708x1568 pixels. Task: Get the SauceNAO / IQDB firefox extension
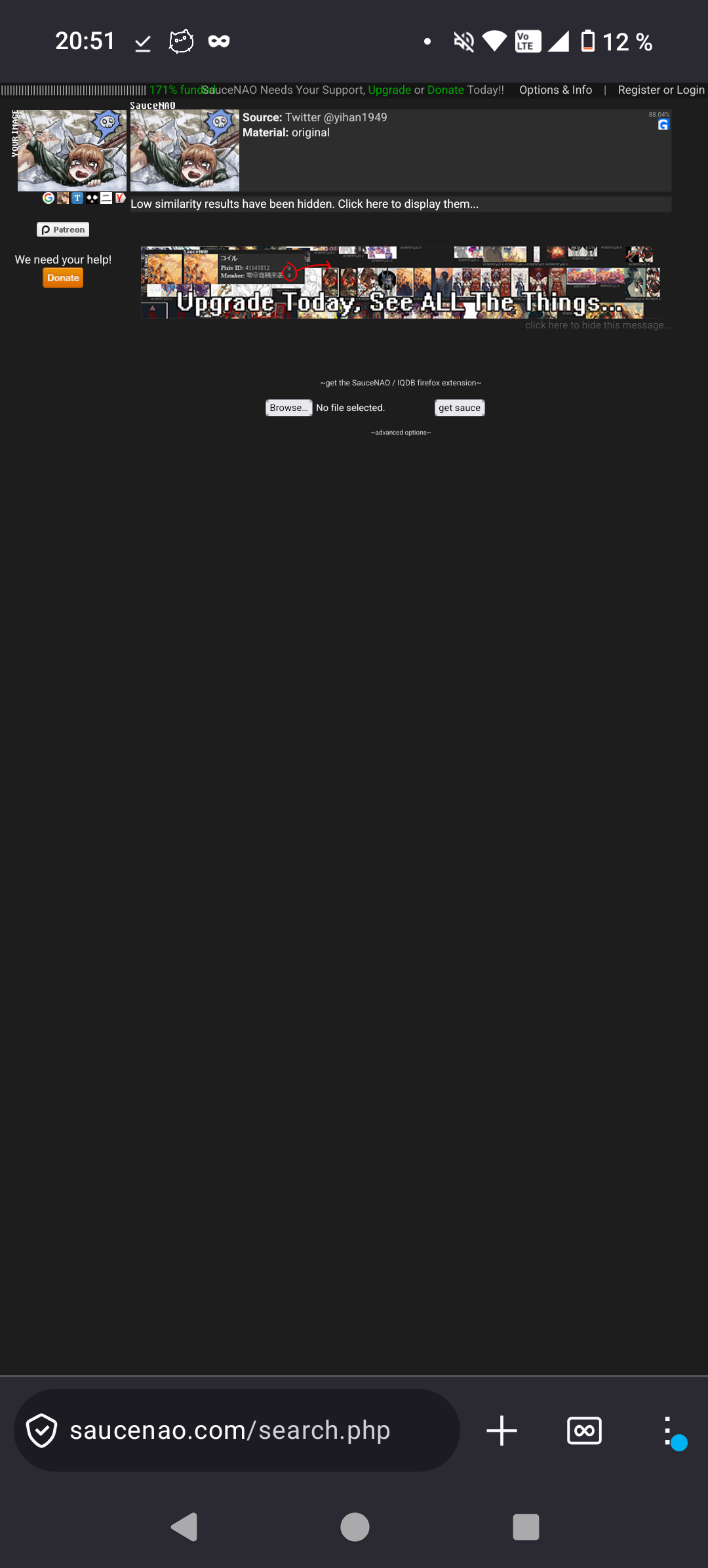point(401,383)
